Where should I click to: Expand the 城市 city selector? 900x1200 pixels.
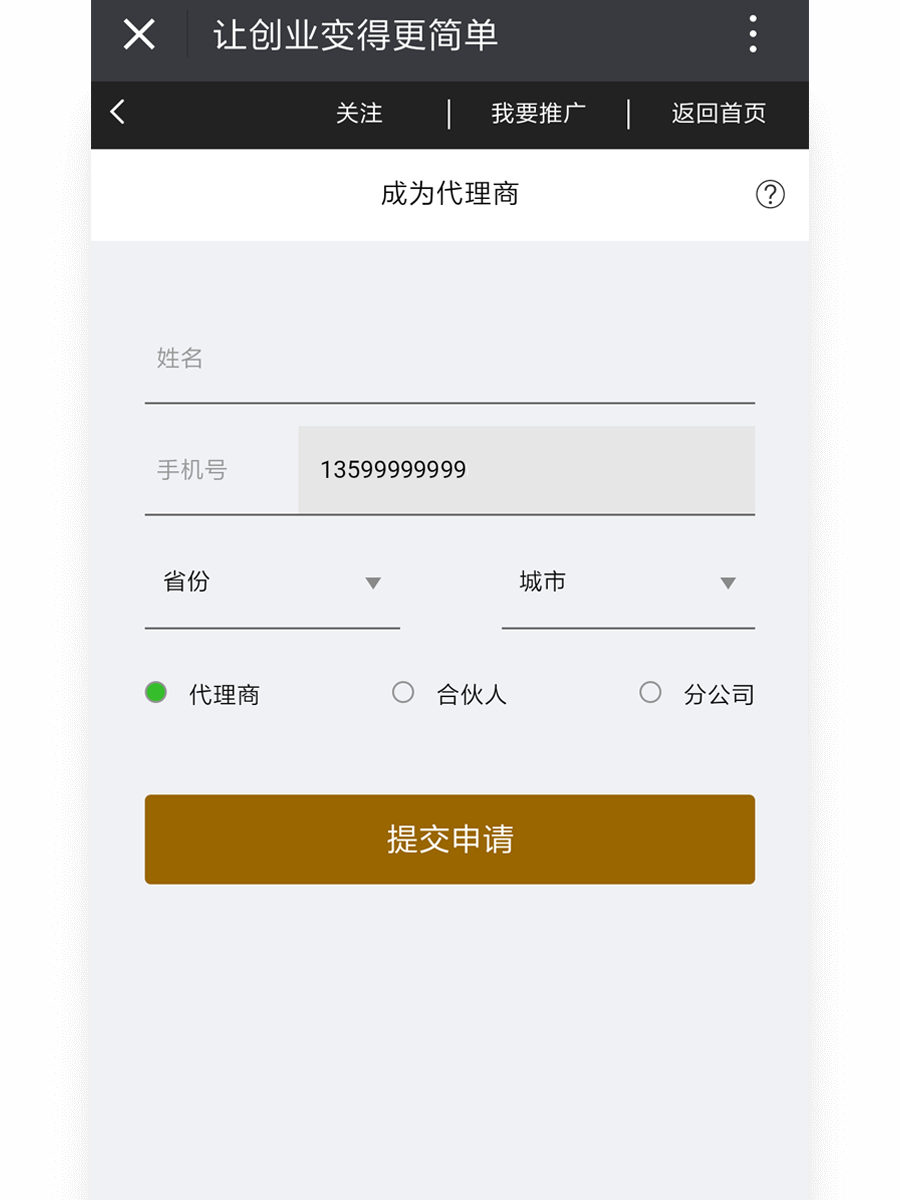pyautogui.click(x=628, y=583)
